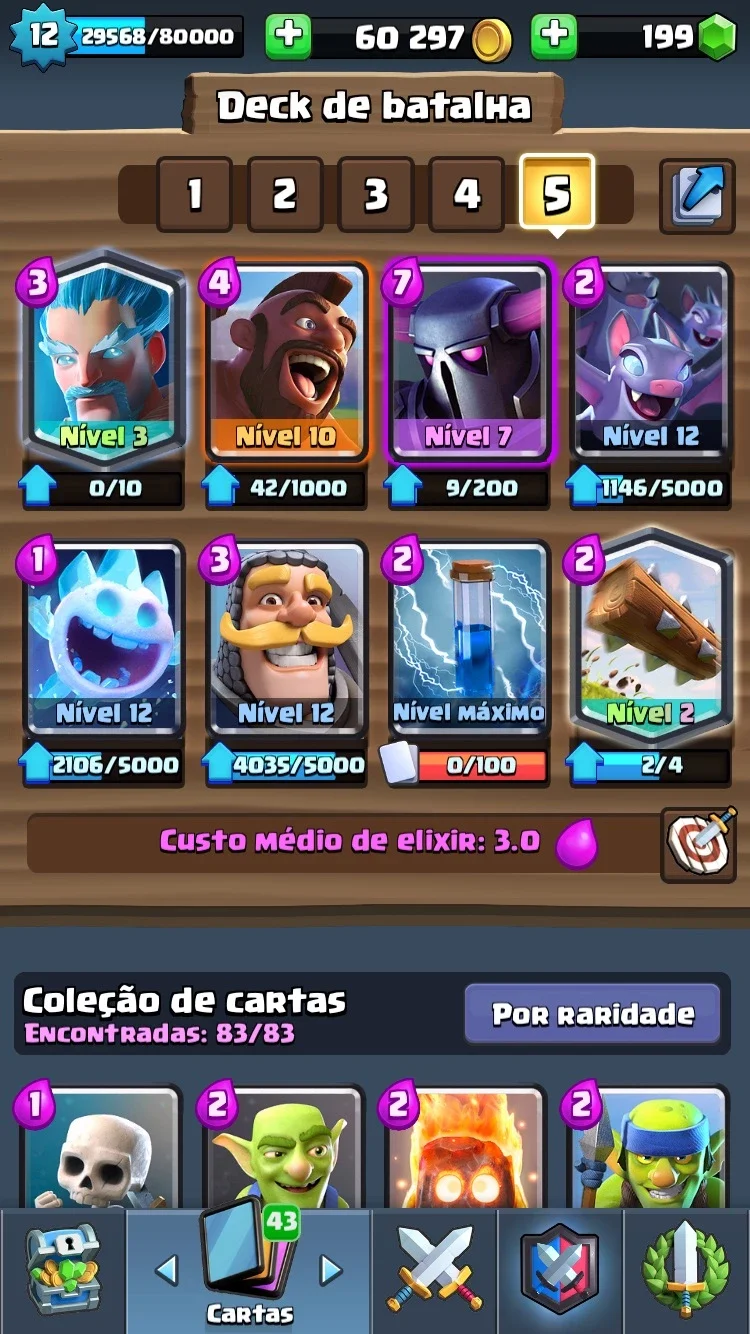The width and height of the screenshot is (750, 1334).
Task: Open the P.E.K.K.A level 7 card
Action: tap(468, 362)
